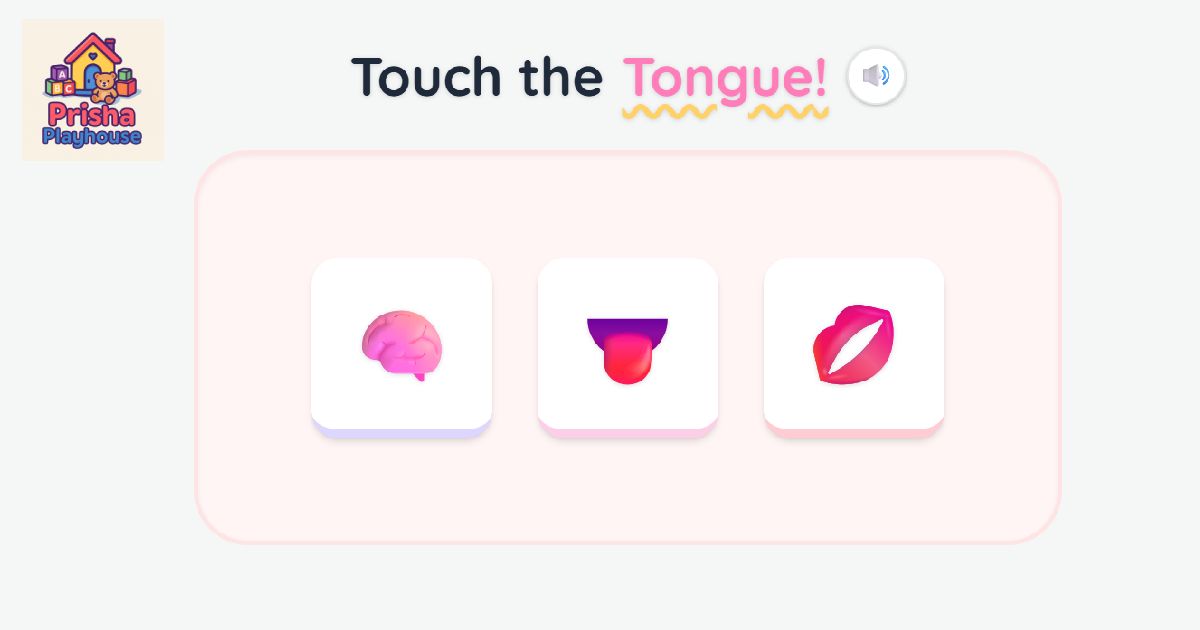Select the brain picture card

(401, 345)
